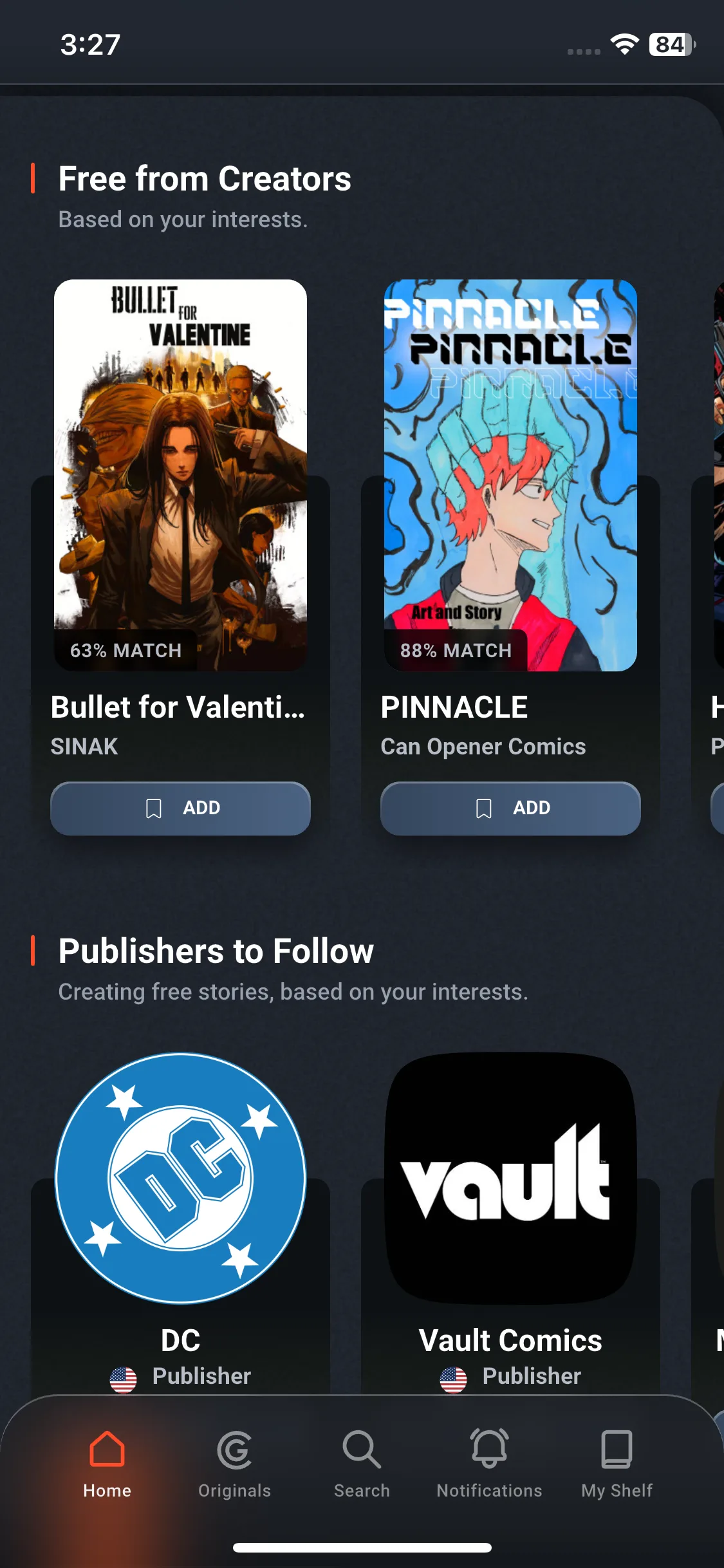Open the PINNACLE comic cover

(x=510, y=474)
